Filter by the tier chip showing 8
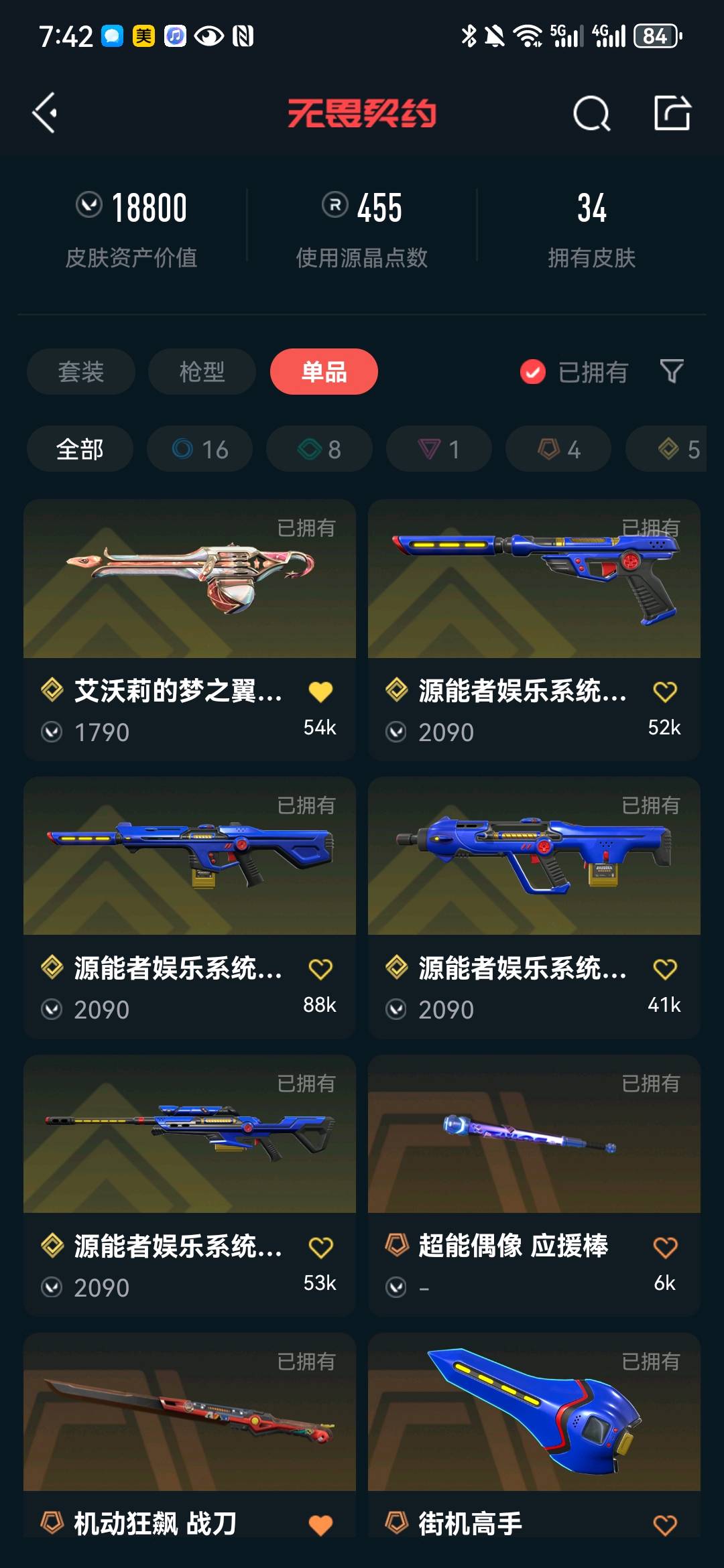This screenshot has width=724, height=1568. 319,449
